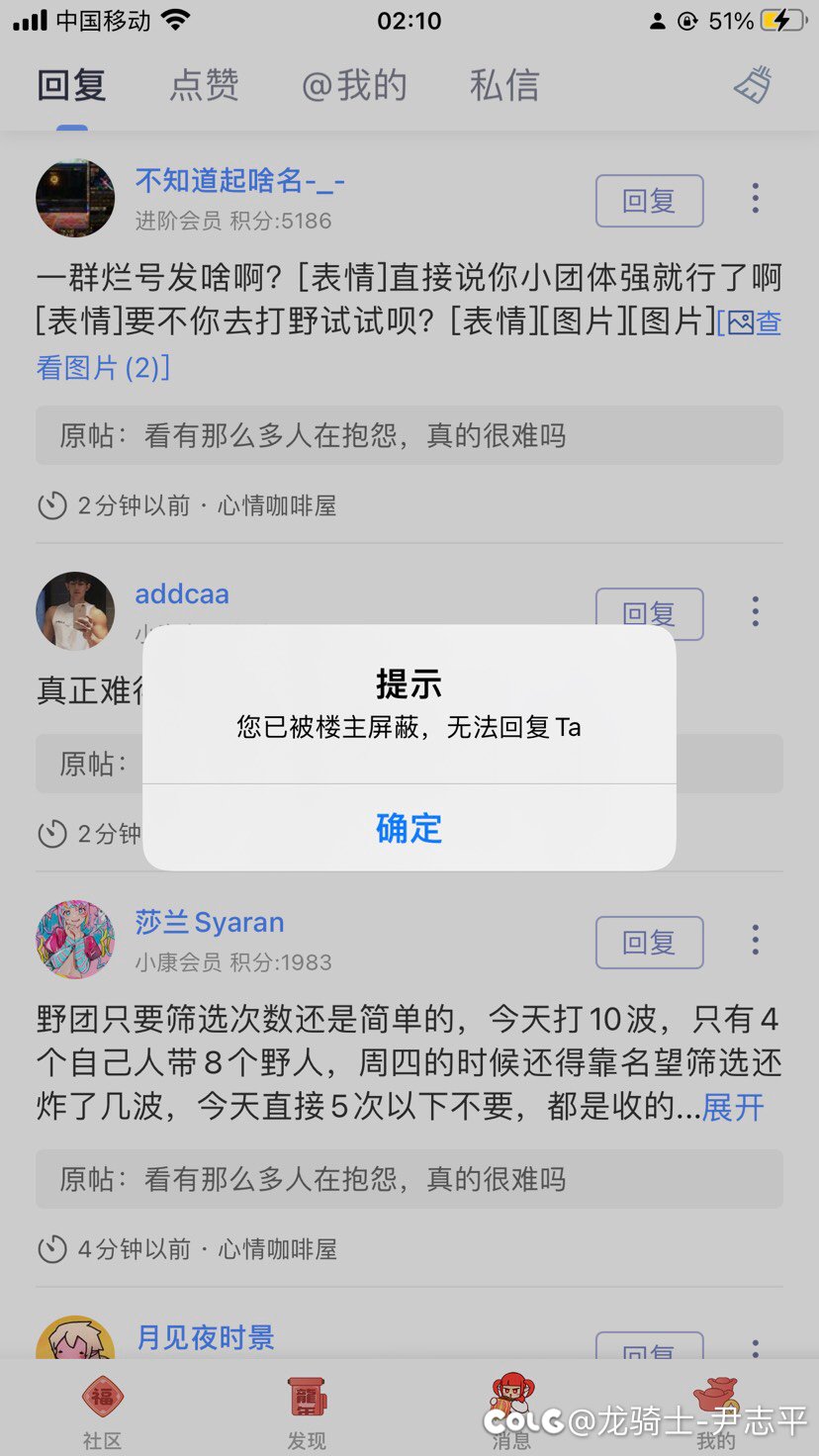Open 不知道起啥名-_-'s profile avatar

[x=75, y=198]
